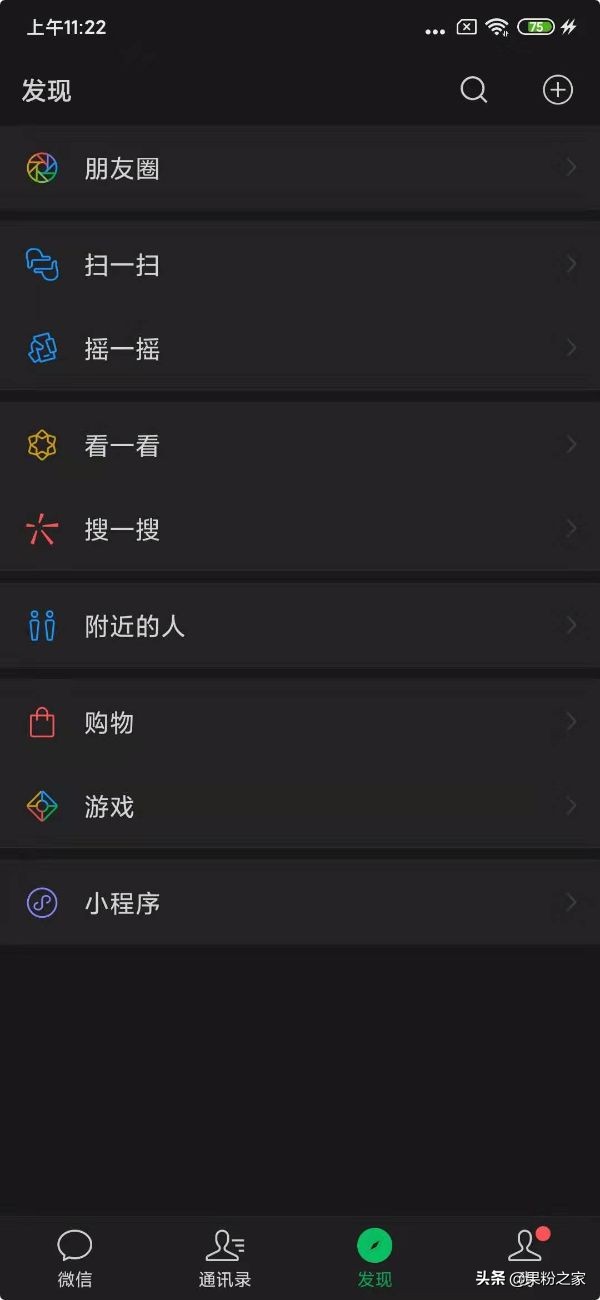The width and height of the screenshot is (600, 1300).
Task: Switch to the 通讯录 contacts tab
Action: click(x=225, y=1257)
